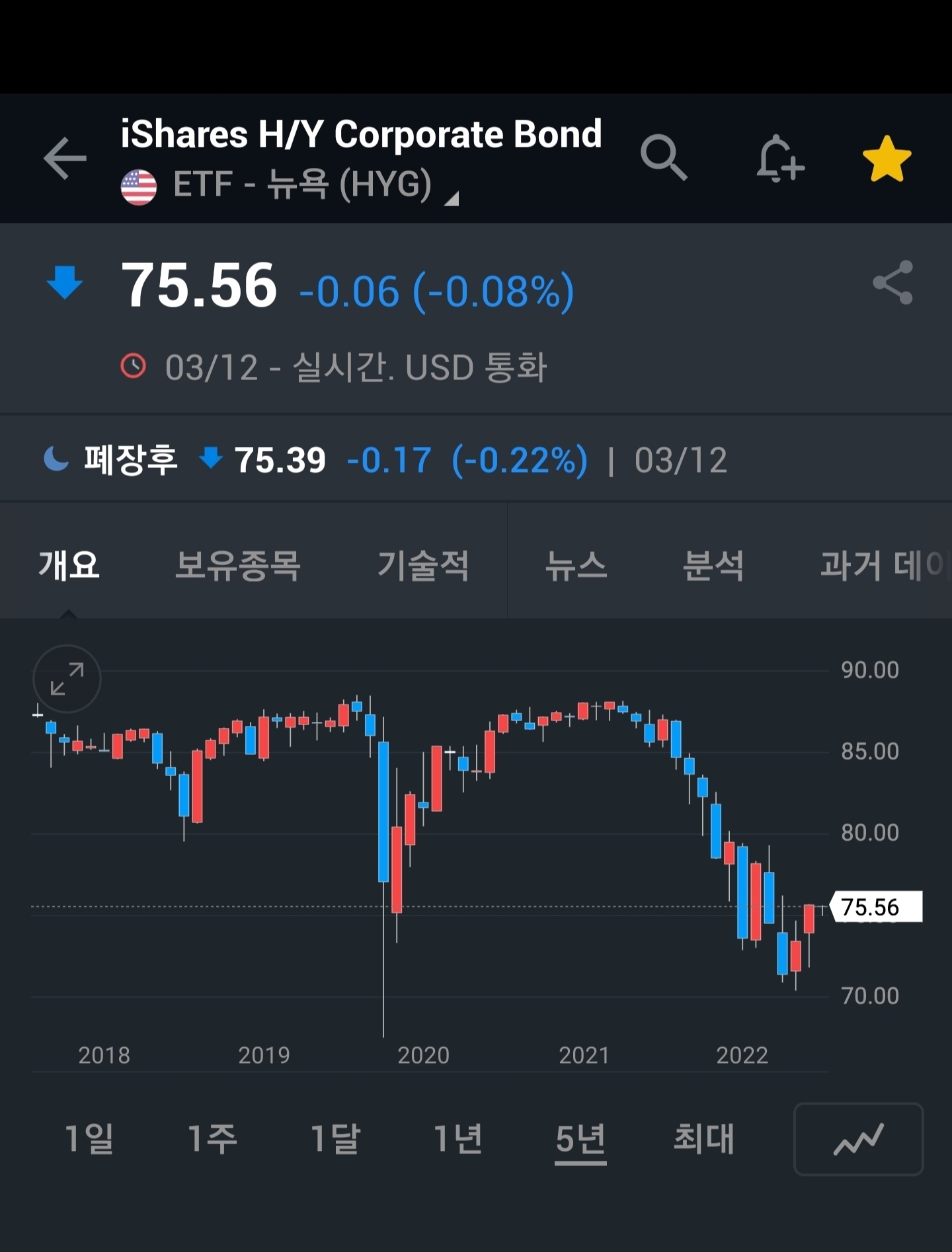Toggle the line chart type button
The image size is (952, 1252).
[x=858, y=1139]
